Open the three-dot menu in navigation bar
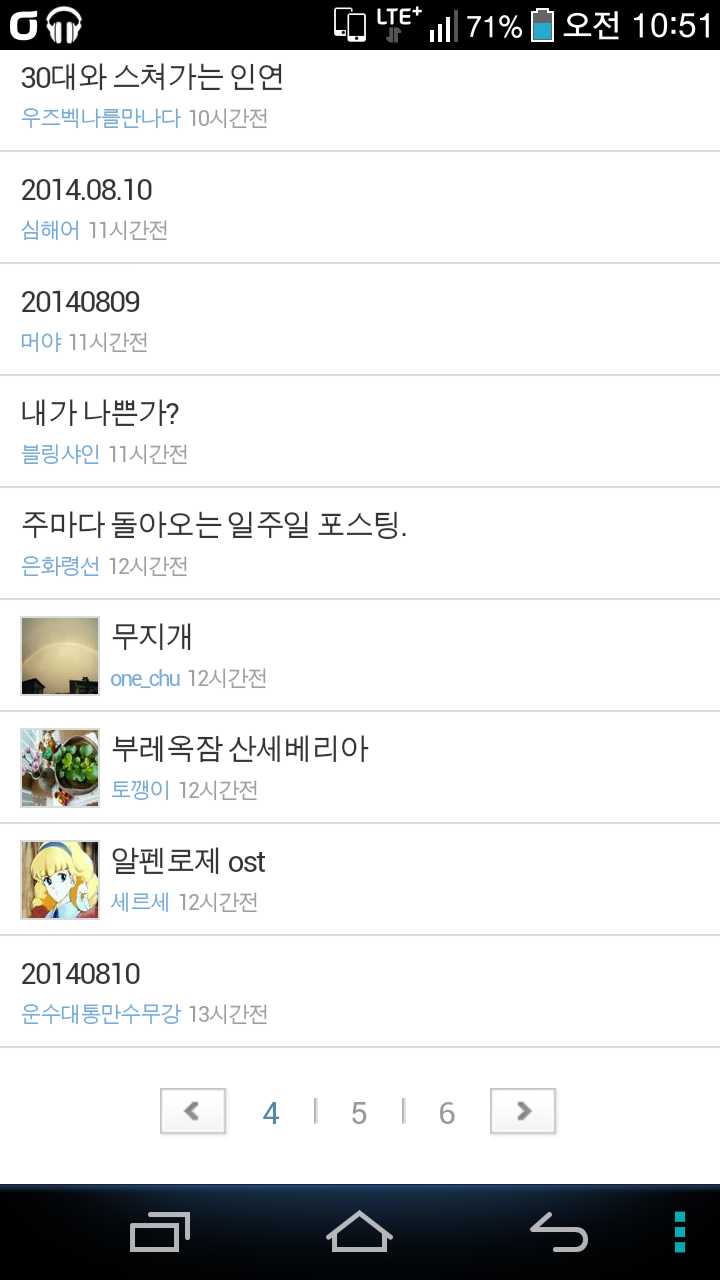This screenshot has height=1280, width=720. point(680,1232)
